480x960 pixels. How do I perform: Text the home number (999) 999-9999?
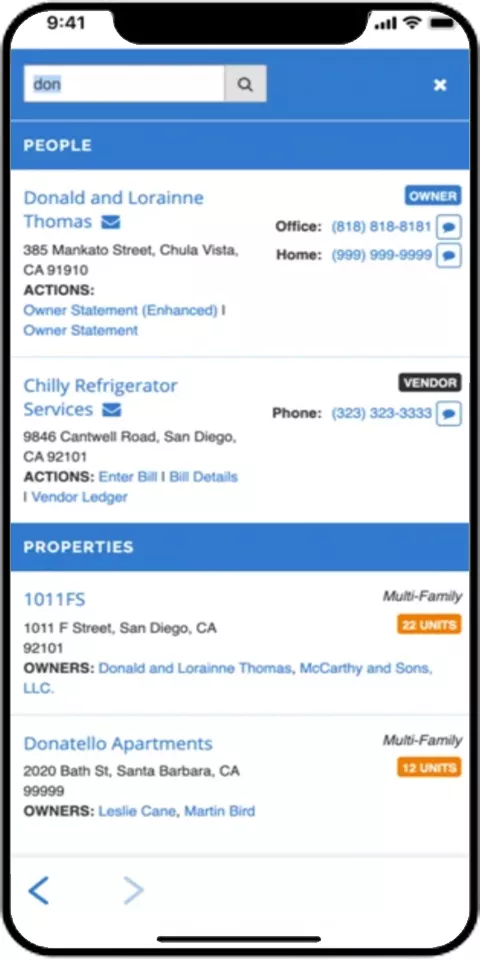coord(449,255)
